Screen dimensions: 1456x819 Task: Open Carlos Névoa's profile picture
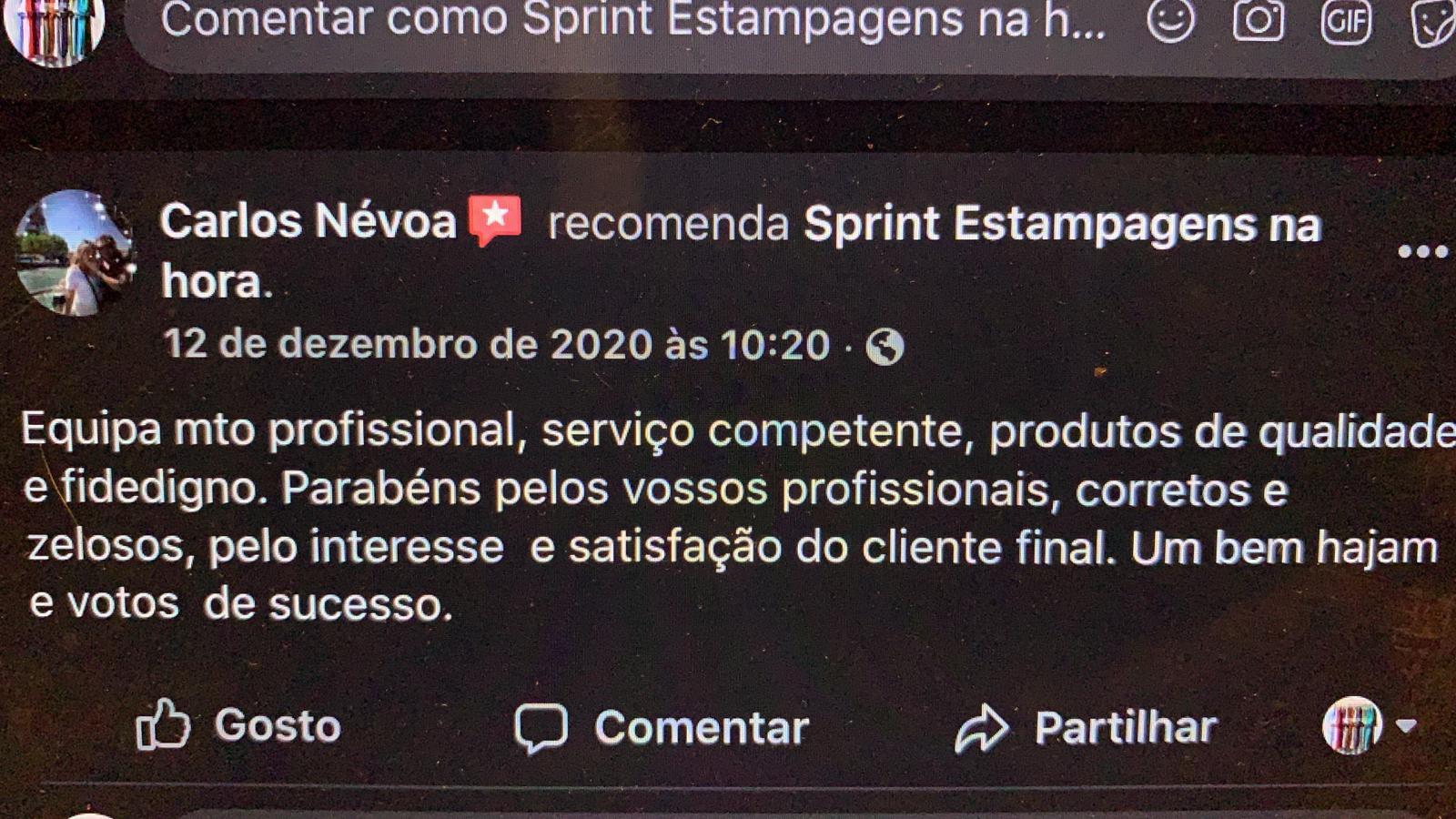[x=75, y=253]
